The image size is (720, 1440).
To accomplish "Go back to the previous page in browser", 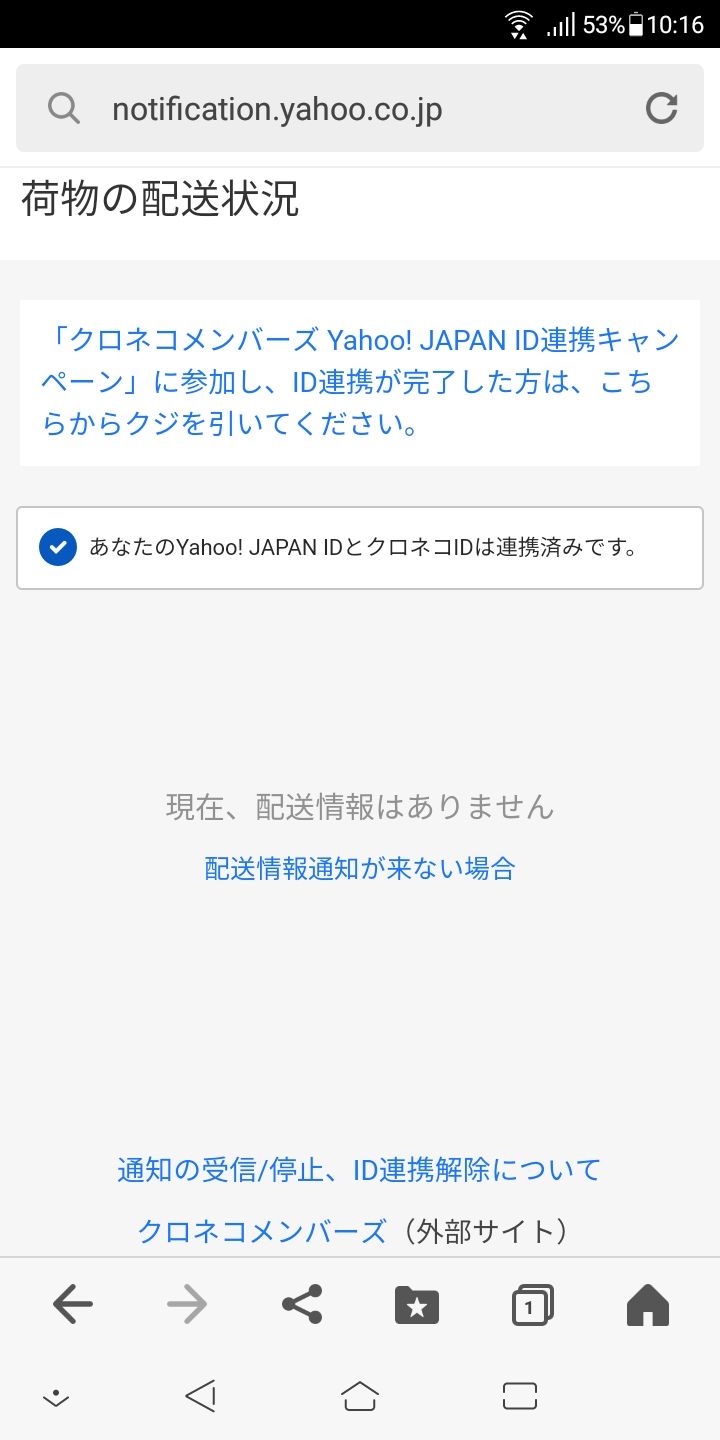I will click(x=72, y=1304).
